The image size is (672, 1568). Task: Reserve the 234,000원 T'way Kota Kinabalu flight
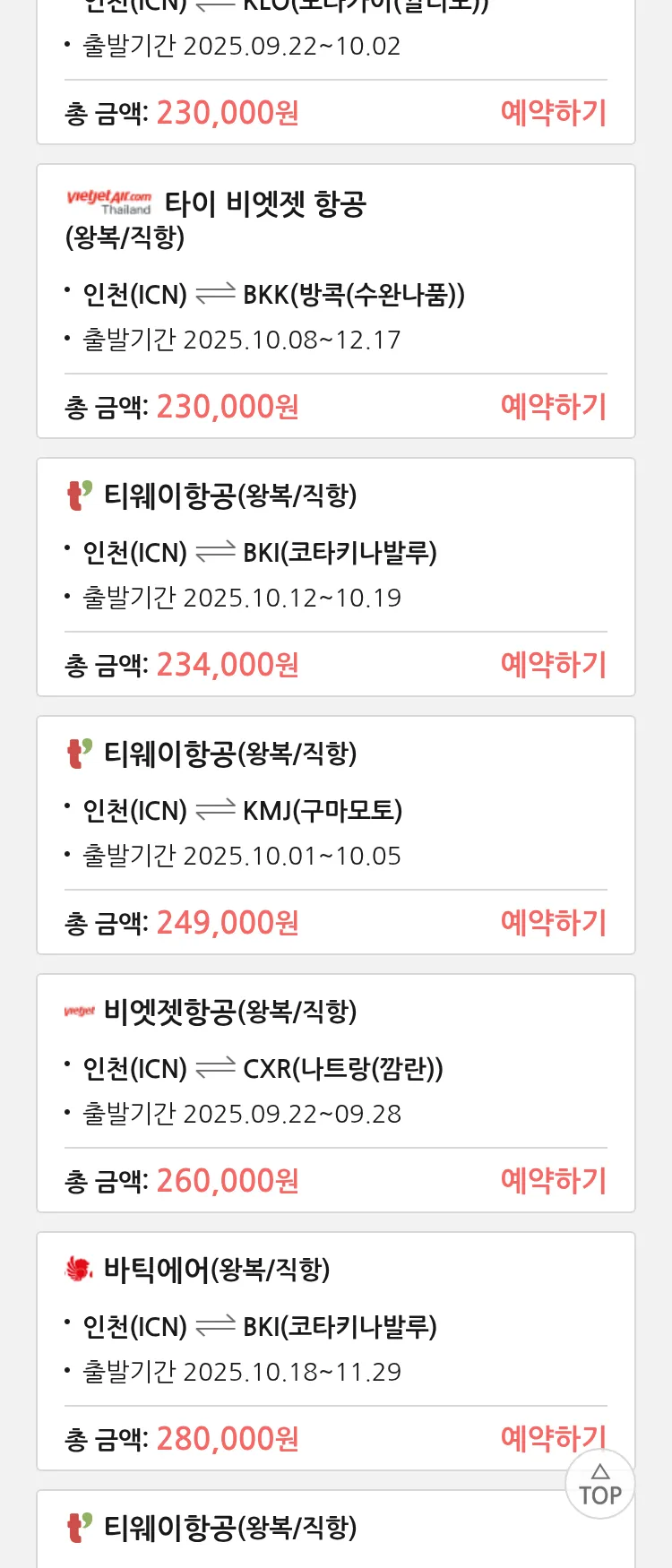(553, 665)
